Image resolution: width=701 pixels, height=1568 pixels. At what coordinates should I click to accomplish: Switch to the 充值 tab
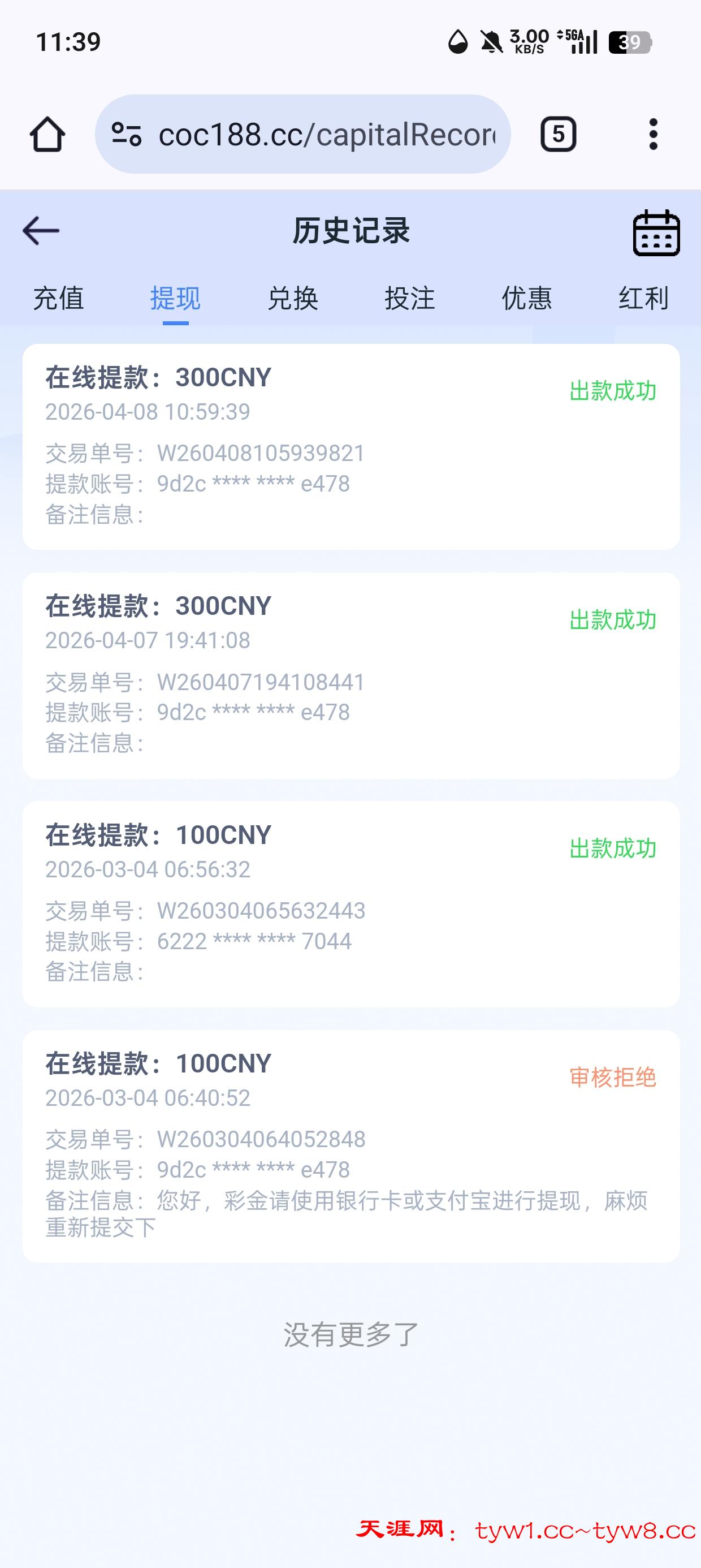pyautogui.click(x=58, y=298)
